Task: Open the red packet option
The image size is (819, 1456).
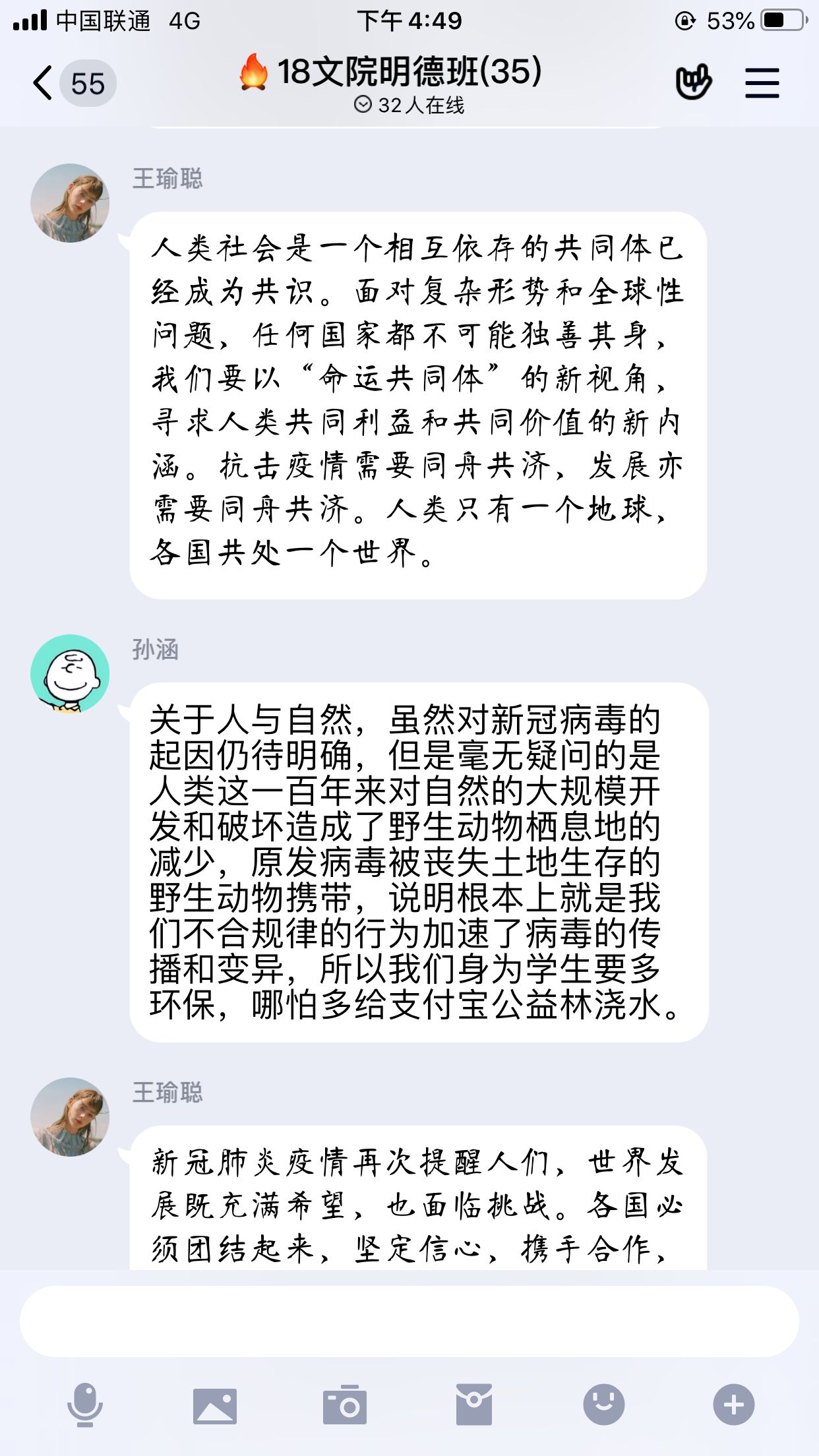Action: tap(473, 1405)
